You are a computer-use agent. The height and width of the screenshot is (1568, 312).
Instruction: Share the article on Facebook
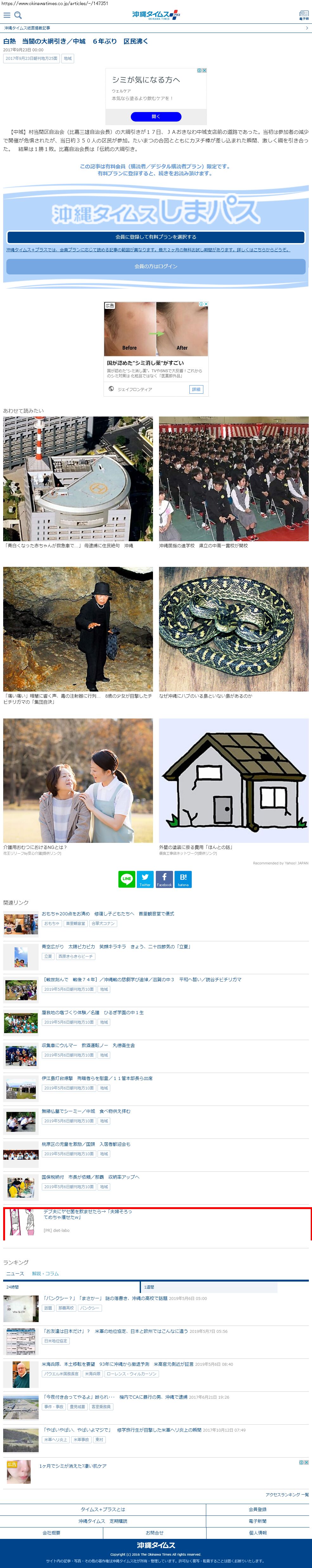click(x=164, y=879)
